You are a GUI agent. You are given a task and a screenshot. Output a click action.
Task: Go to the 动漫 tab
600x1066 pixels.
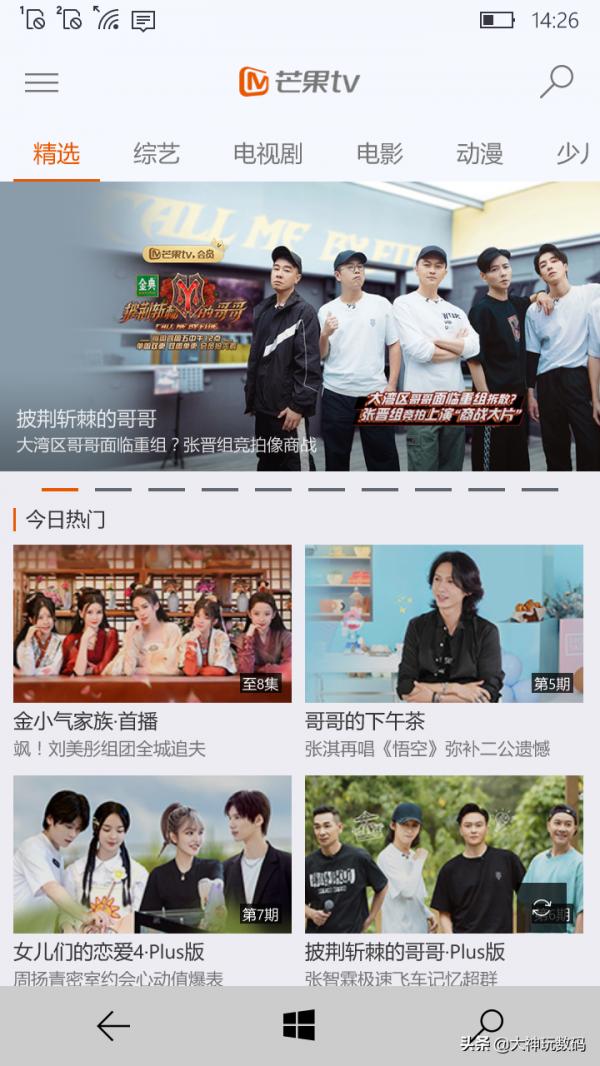point(479,154)
